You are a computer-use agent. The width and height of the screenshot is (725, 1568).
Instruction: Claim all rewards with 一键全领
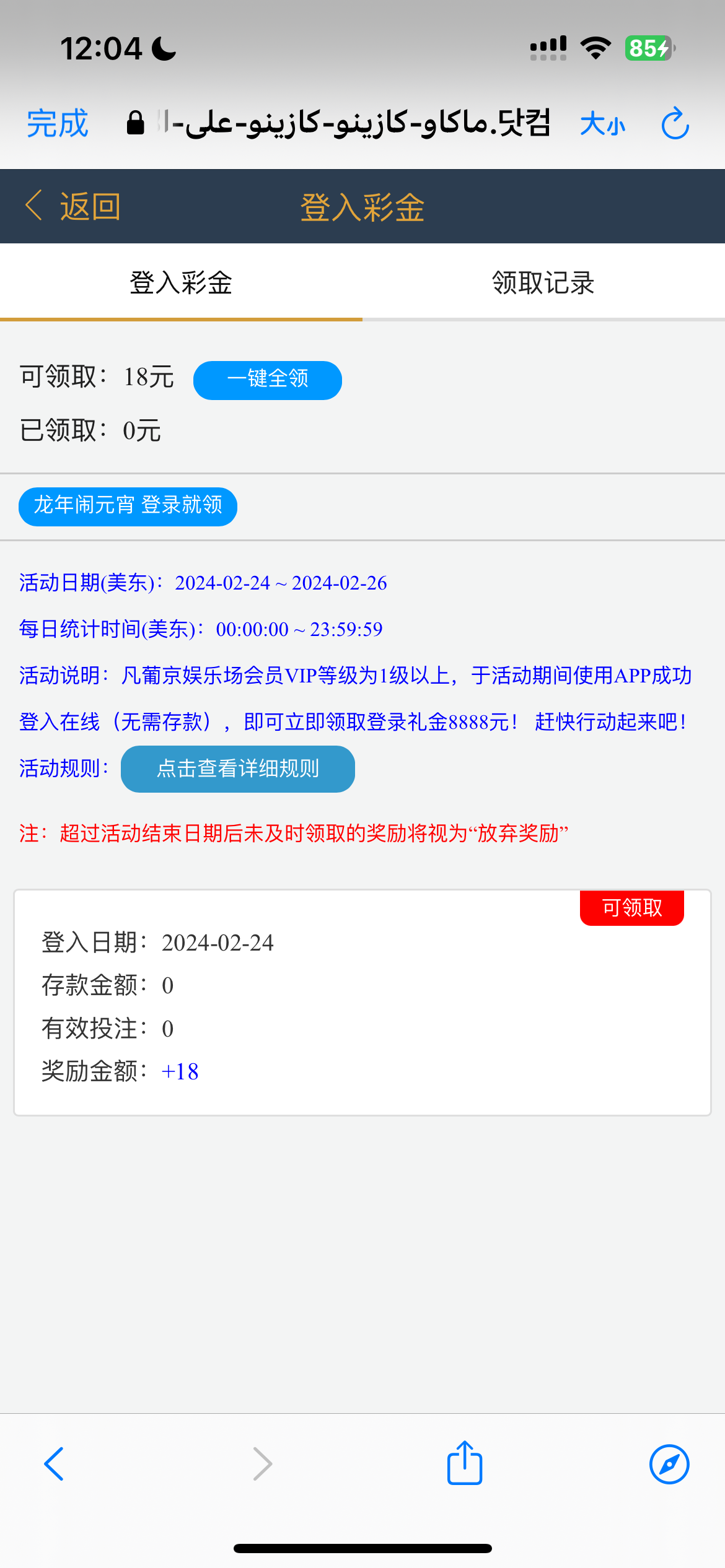268,380
